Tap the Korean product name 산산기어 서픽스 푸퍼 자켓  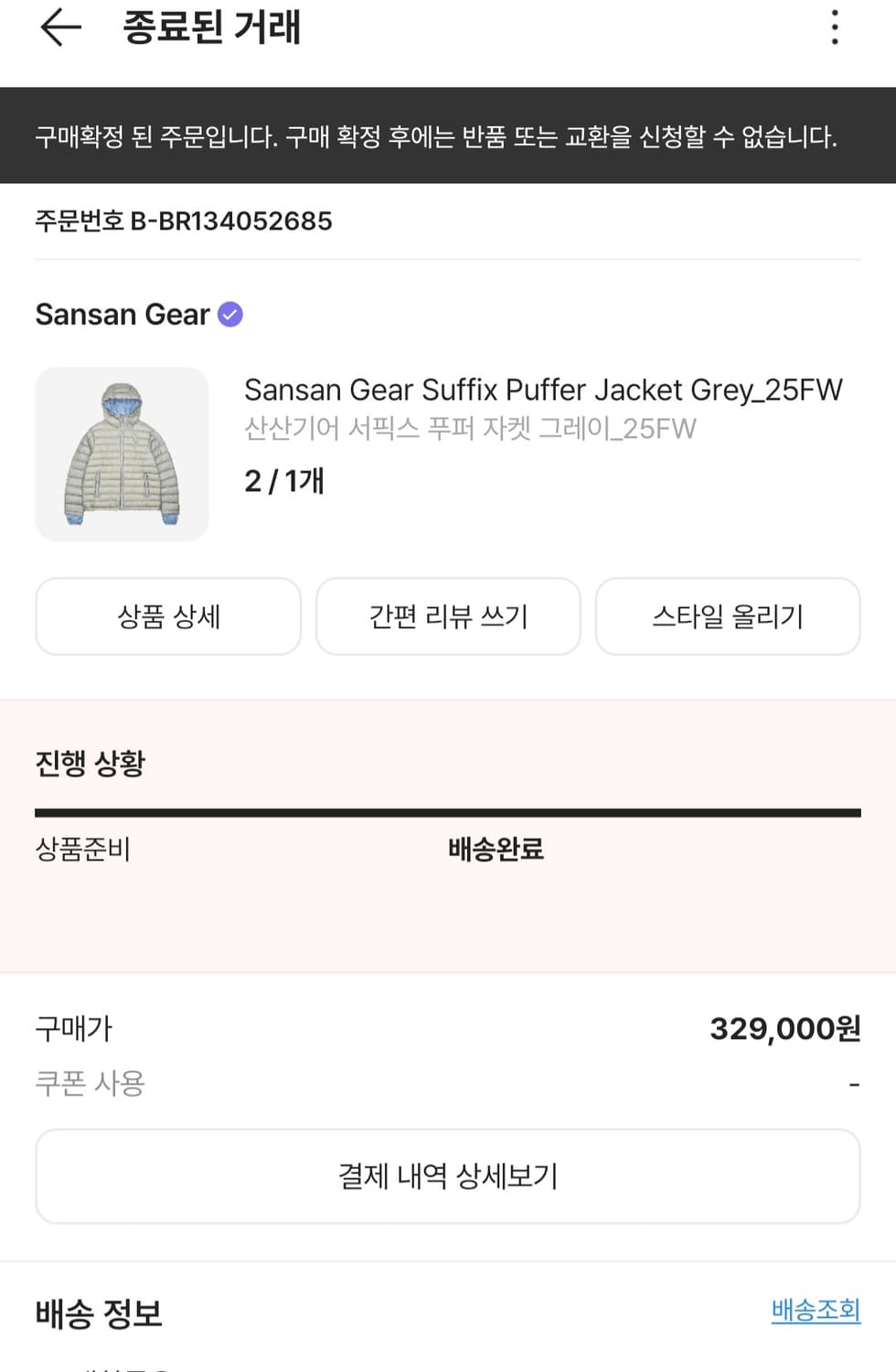pos(469,427)
